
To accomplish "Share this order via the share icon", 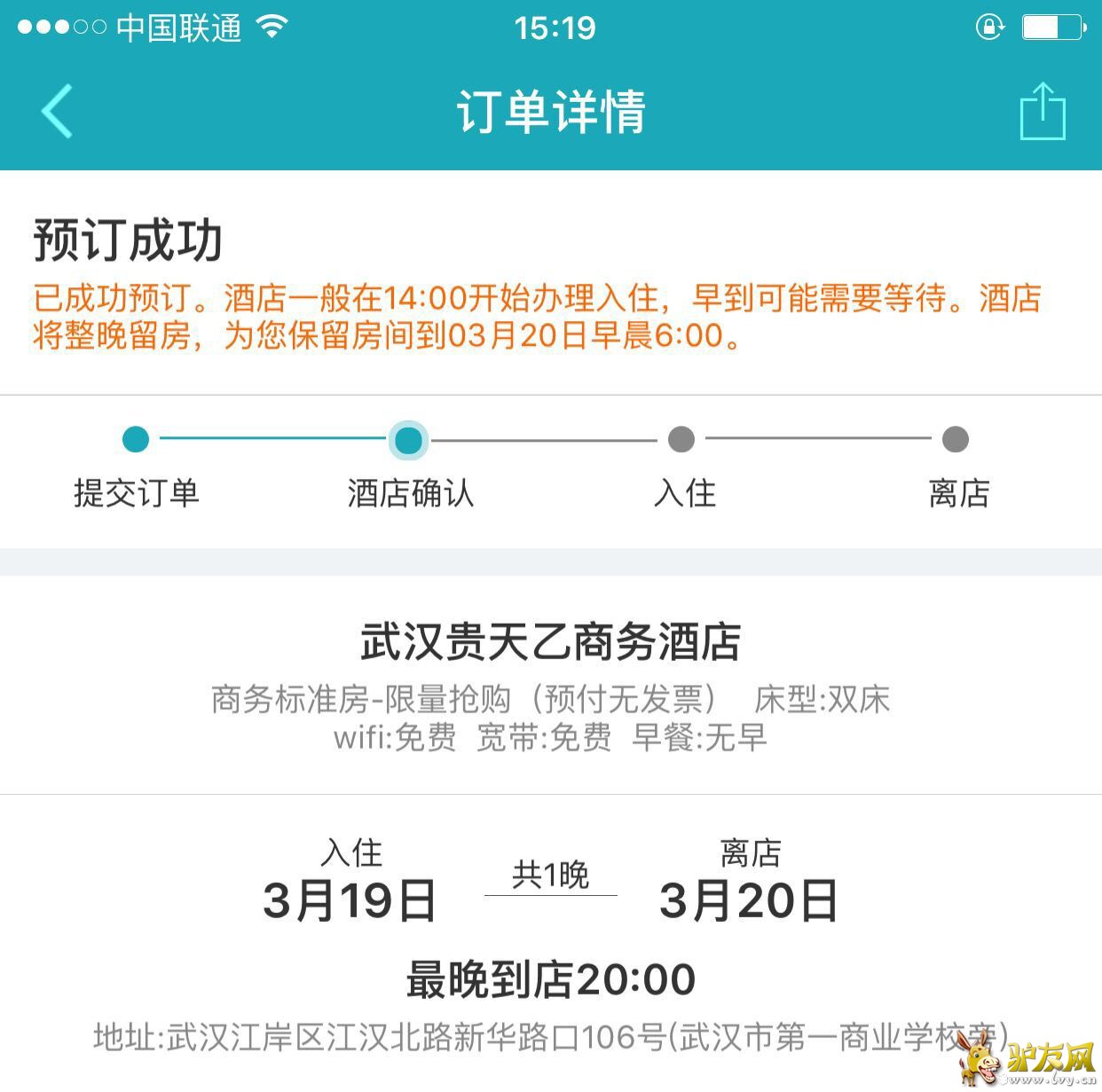I will point(1043,111).
